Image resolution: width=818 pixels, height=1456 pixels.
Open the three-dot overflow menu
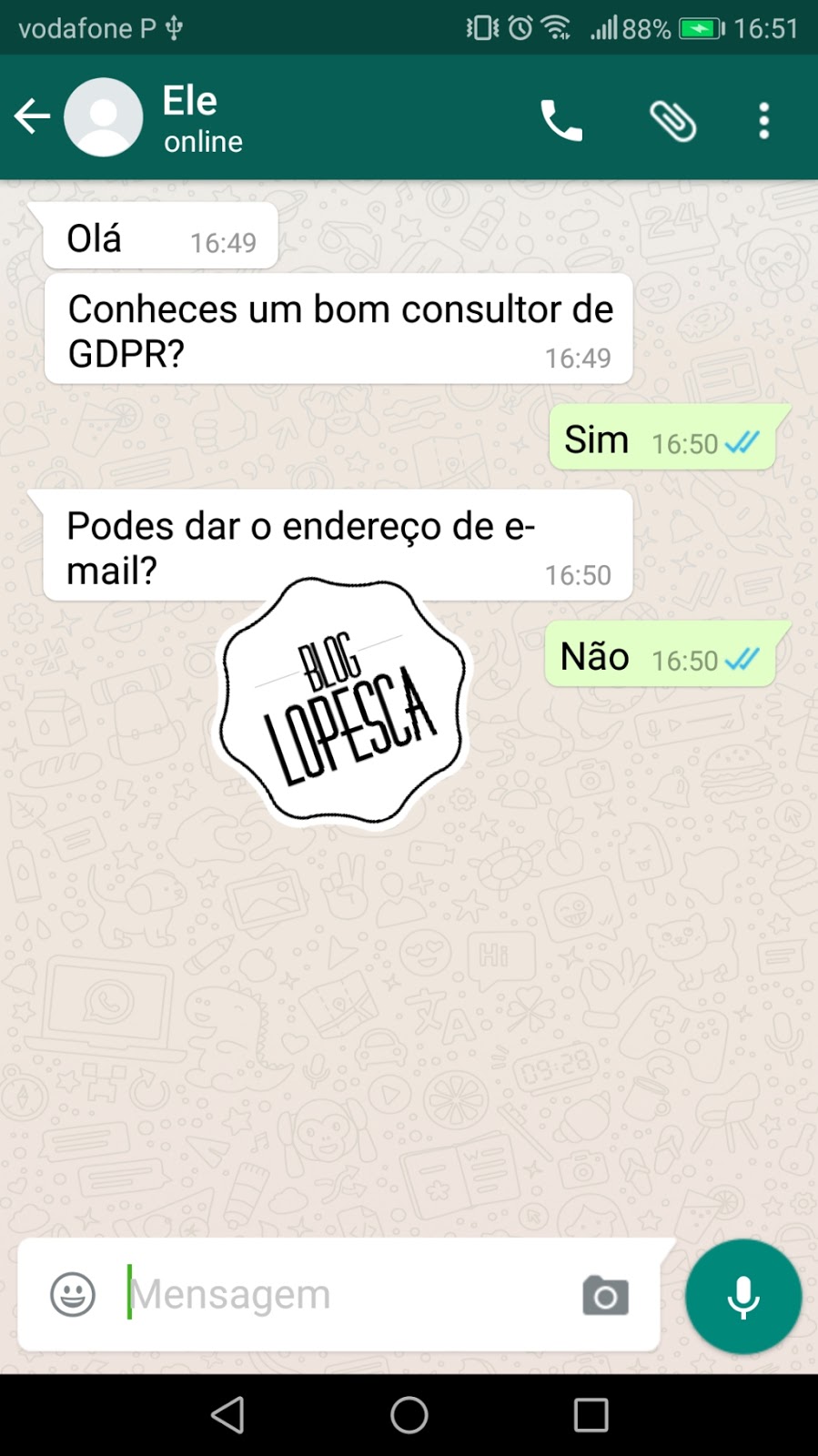(x=764, y=121)
